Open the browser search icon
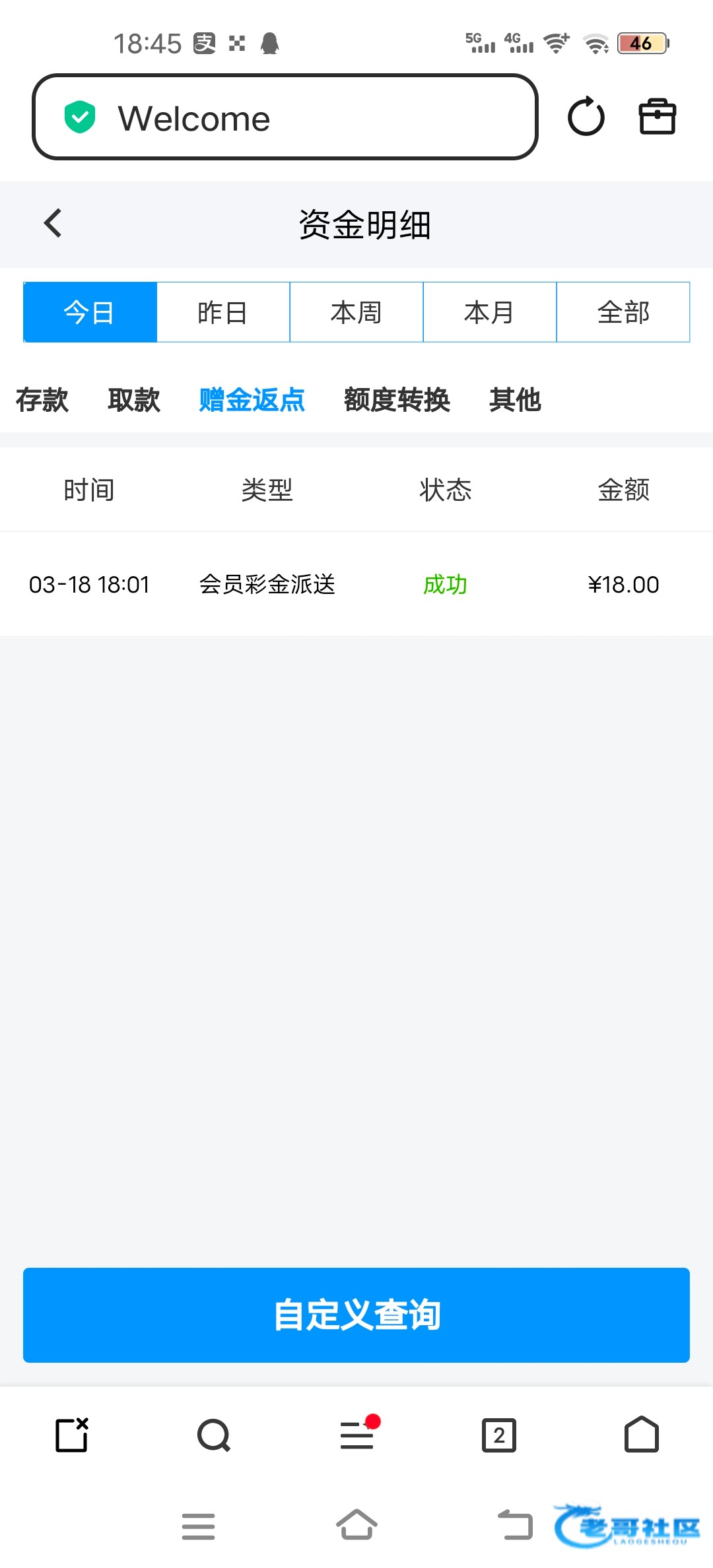 pyautogui.click(x=214, y=1435)
